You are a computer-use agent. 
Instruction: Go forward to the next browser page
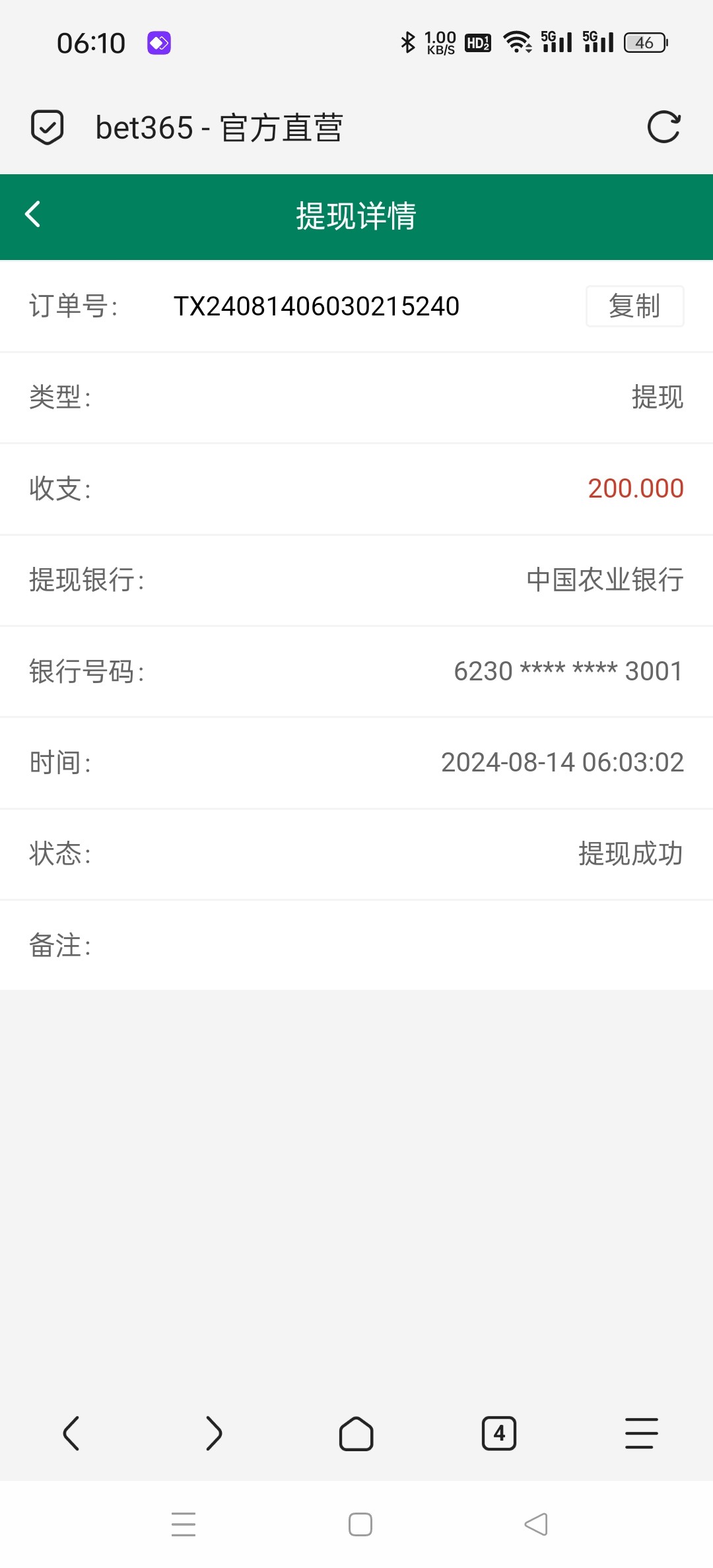point(214,1433)
